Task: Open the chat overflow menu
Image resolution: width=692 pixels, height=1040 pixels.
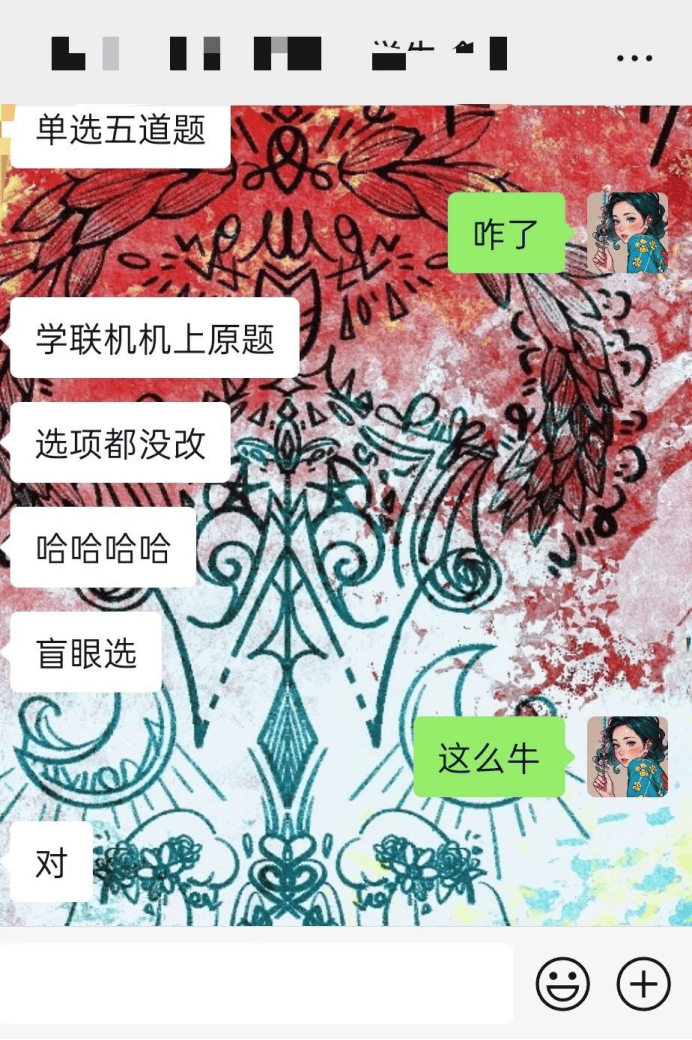Action: (x=634, y=59)
